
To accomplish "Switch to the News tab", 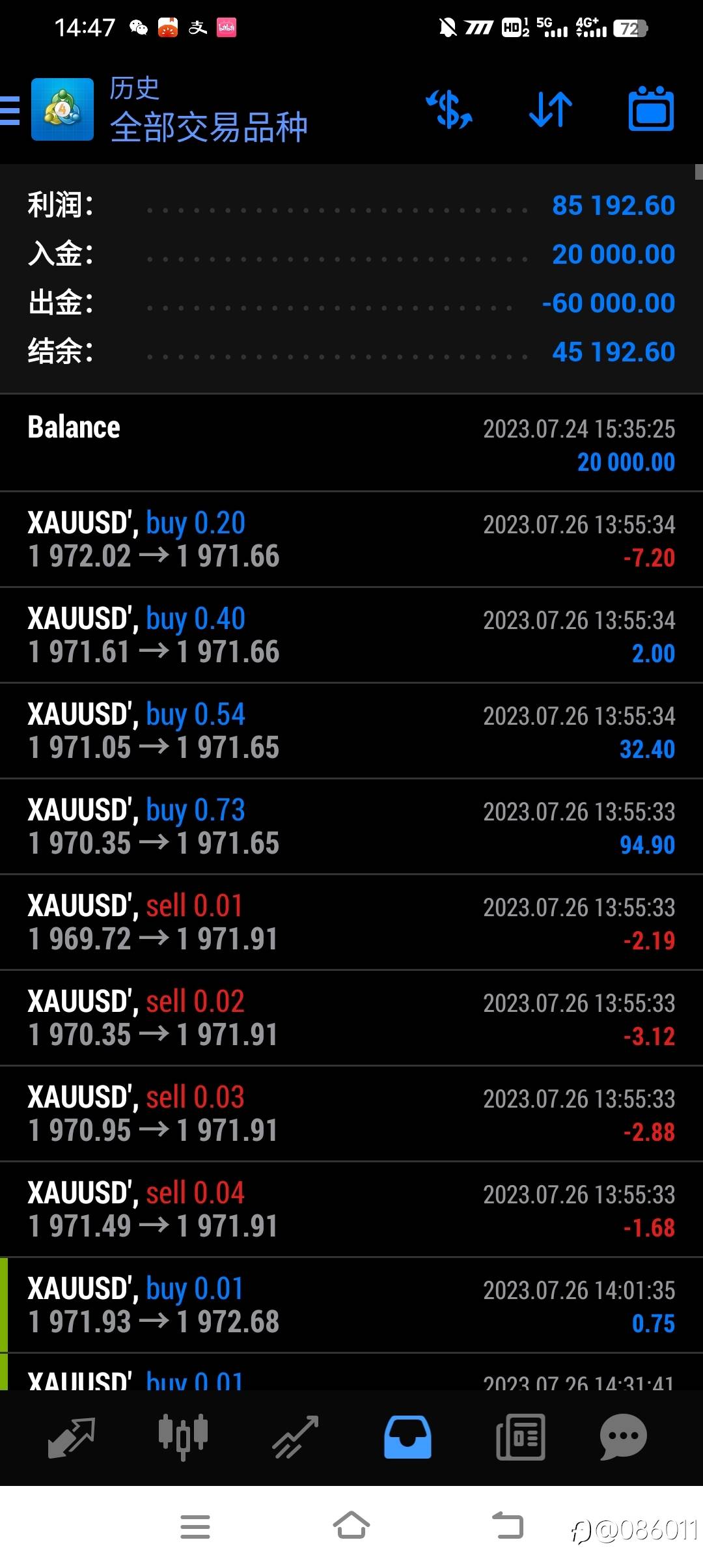I will pos(520,1437).
